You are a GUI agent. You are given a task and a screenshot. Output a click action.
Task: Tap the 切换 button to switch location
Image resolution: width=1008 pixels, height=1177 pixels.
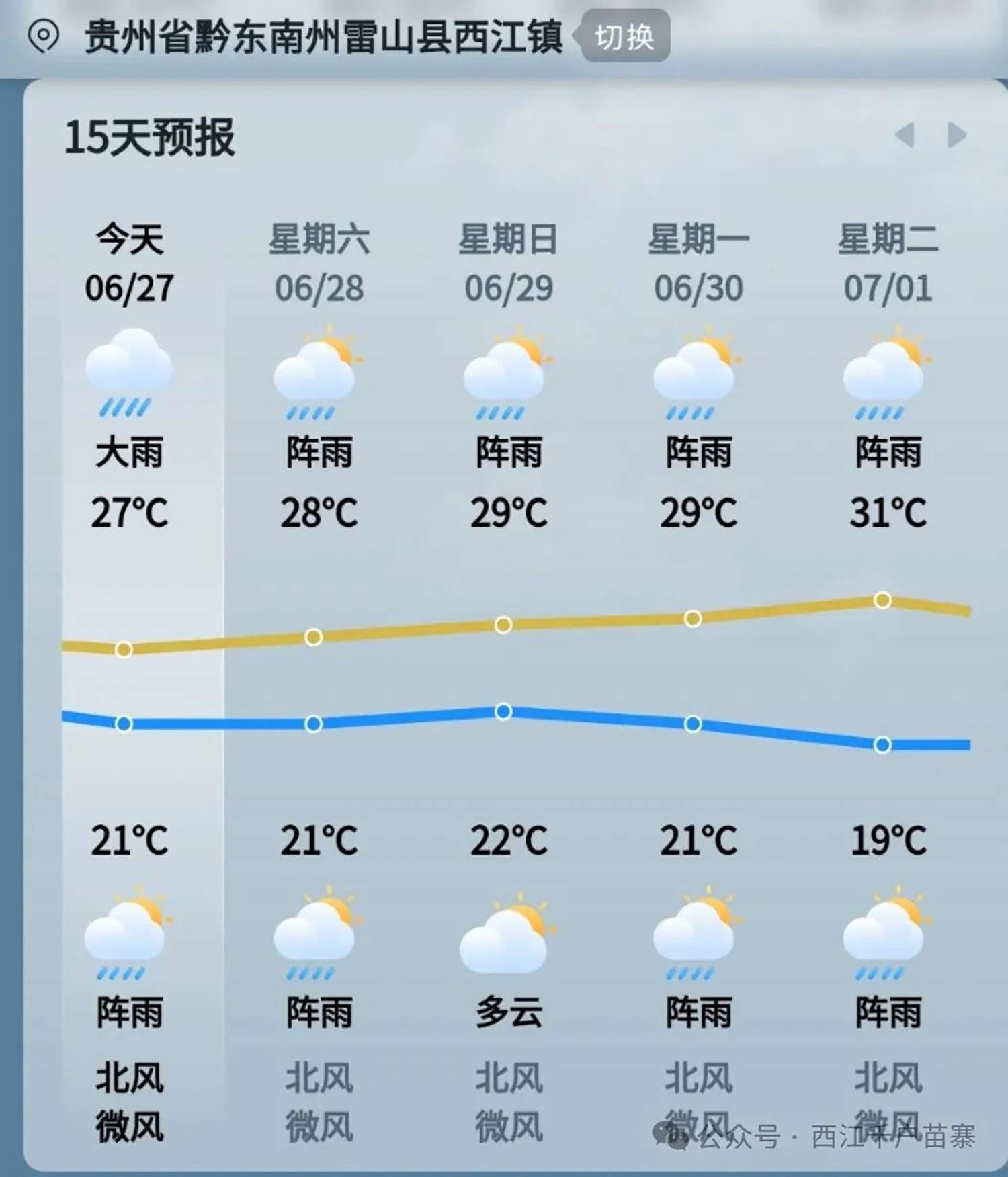click(624, 37)
